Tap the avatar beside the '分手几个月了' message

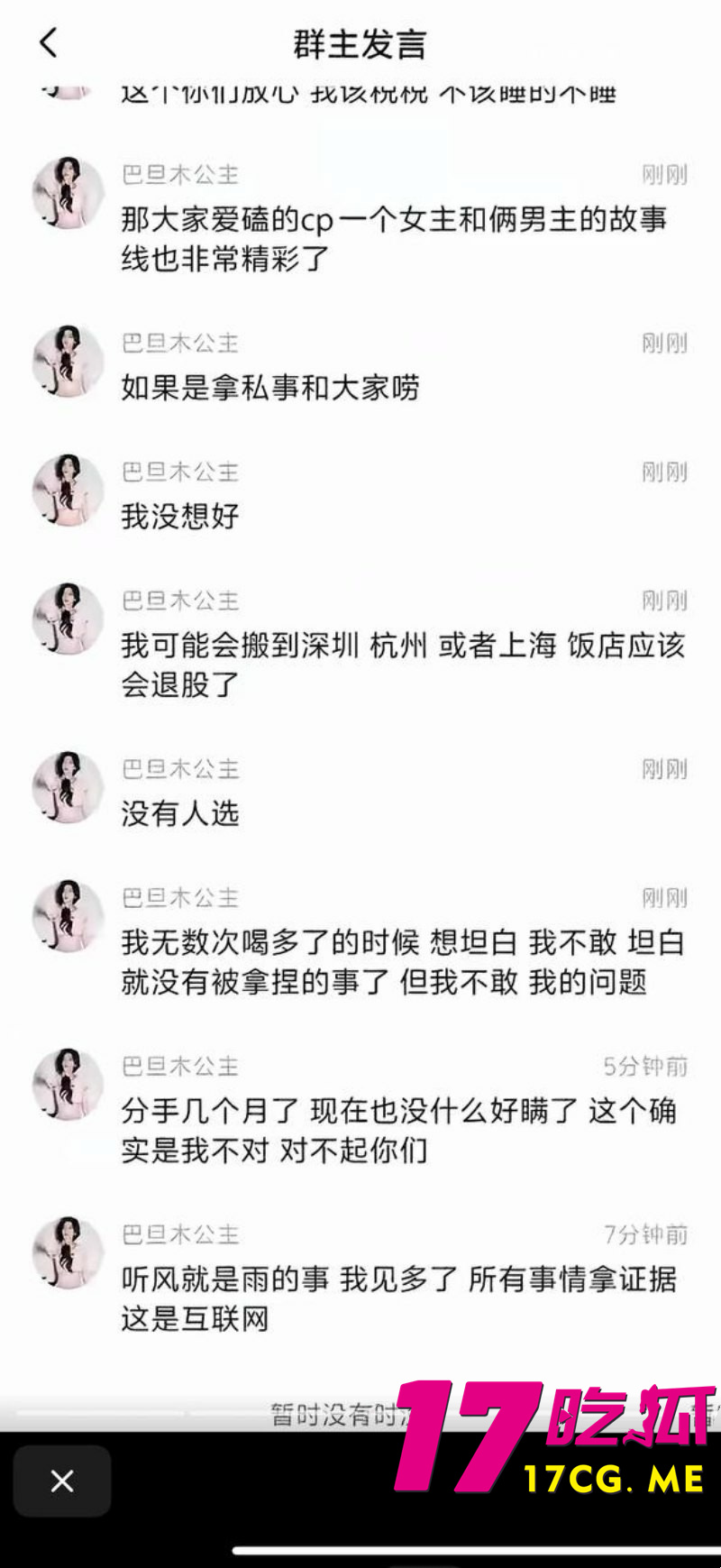pyautogui.click(x=68, y=1086)
